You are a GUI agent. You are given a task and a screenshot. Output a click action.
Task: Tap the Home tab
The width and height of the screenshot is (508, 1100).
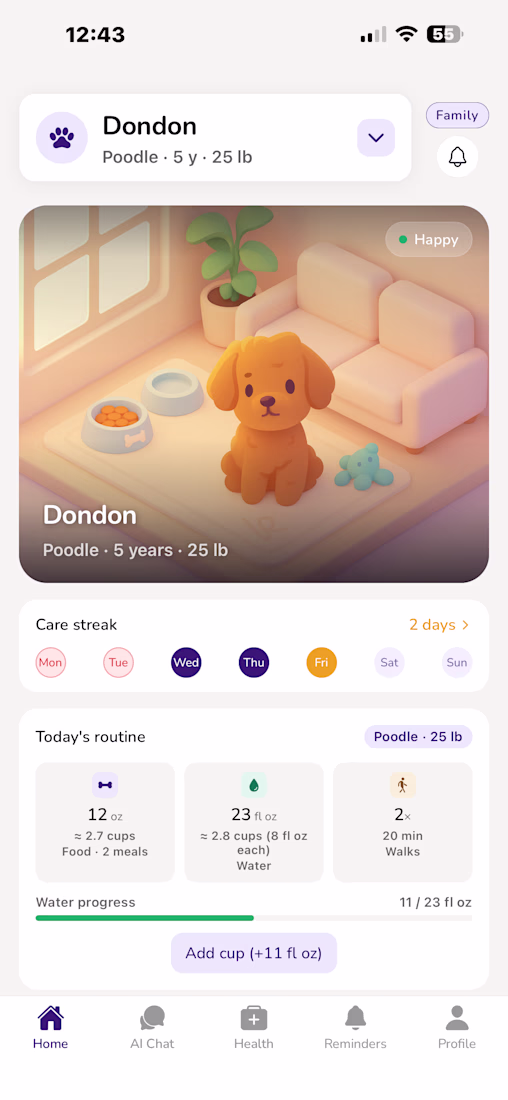pyautogui.click(x=51, y=1027)
